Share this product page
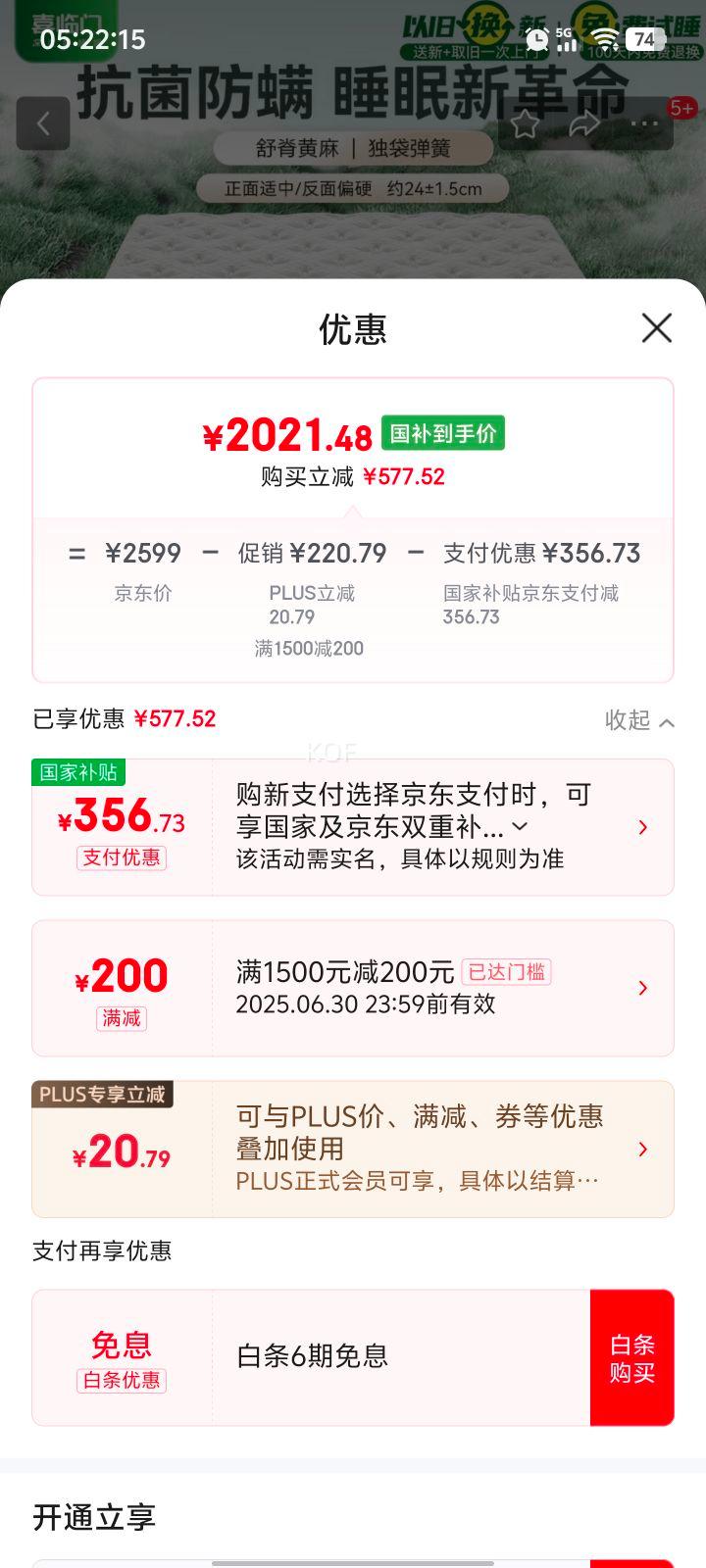Viewport: 706px width, 1568px height. click(x=584, y=124)
